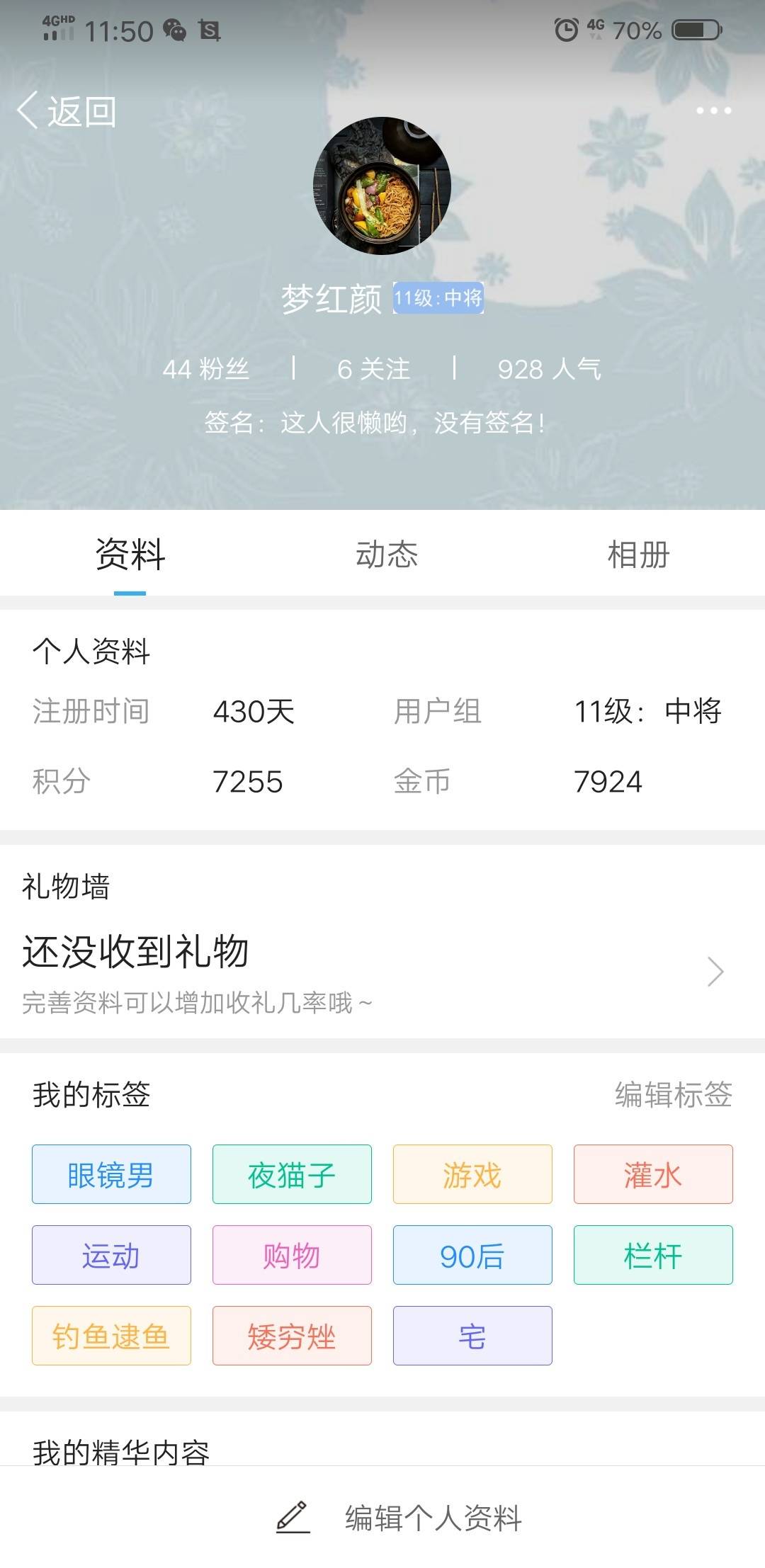Tap 编辑标签 to edit tags

pyautogui.click(x=673, y=1094)
